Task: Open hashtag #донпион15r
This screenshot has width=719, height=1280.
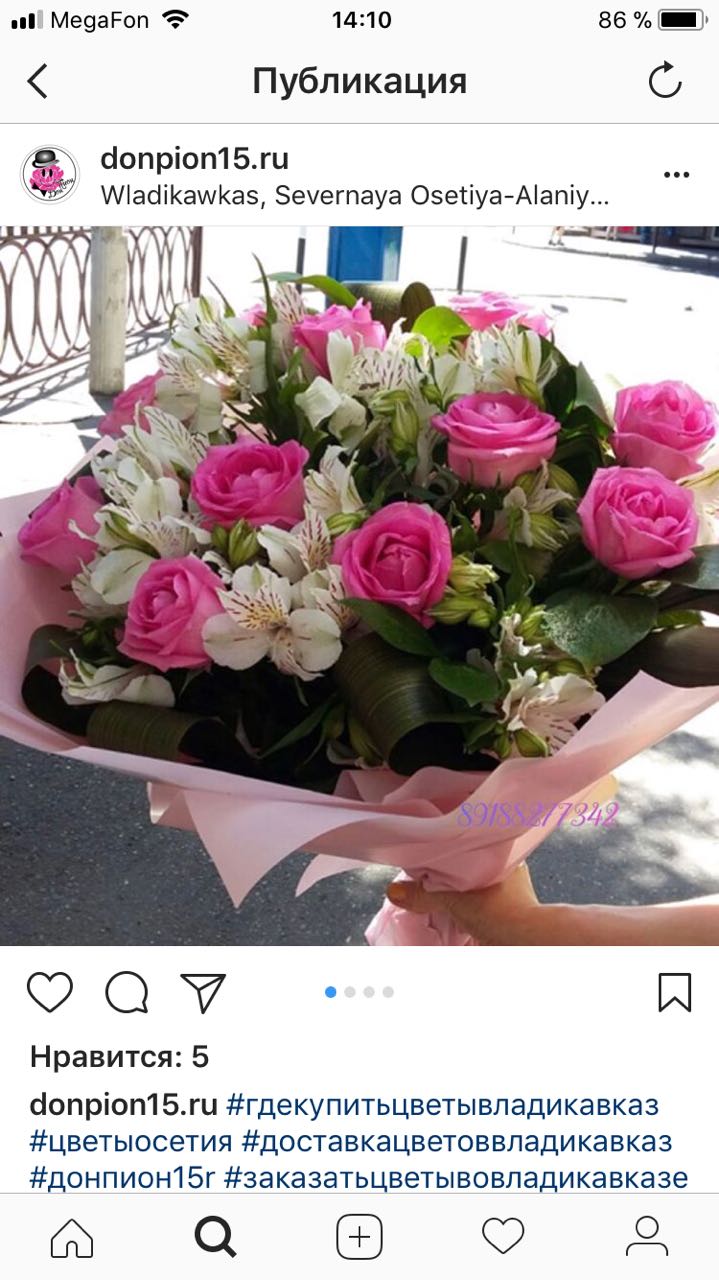Action: click(122, 1177)
